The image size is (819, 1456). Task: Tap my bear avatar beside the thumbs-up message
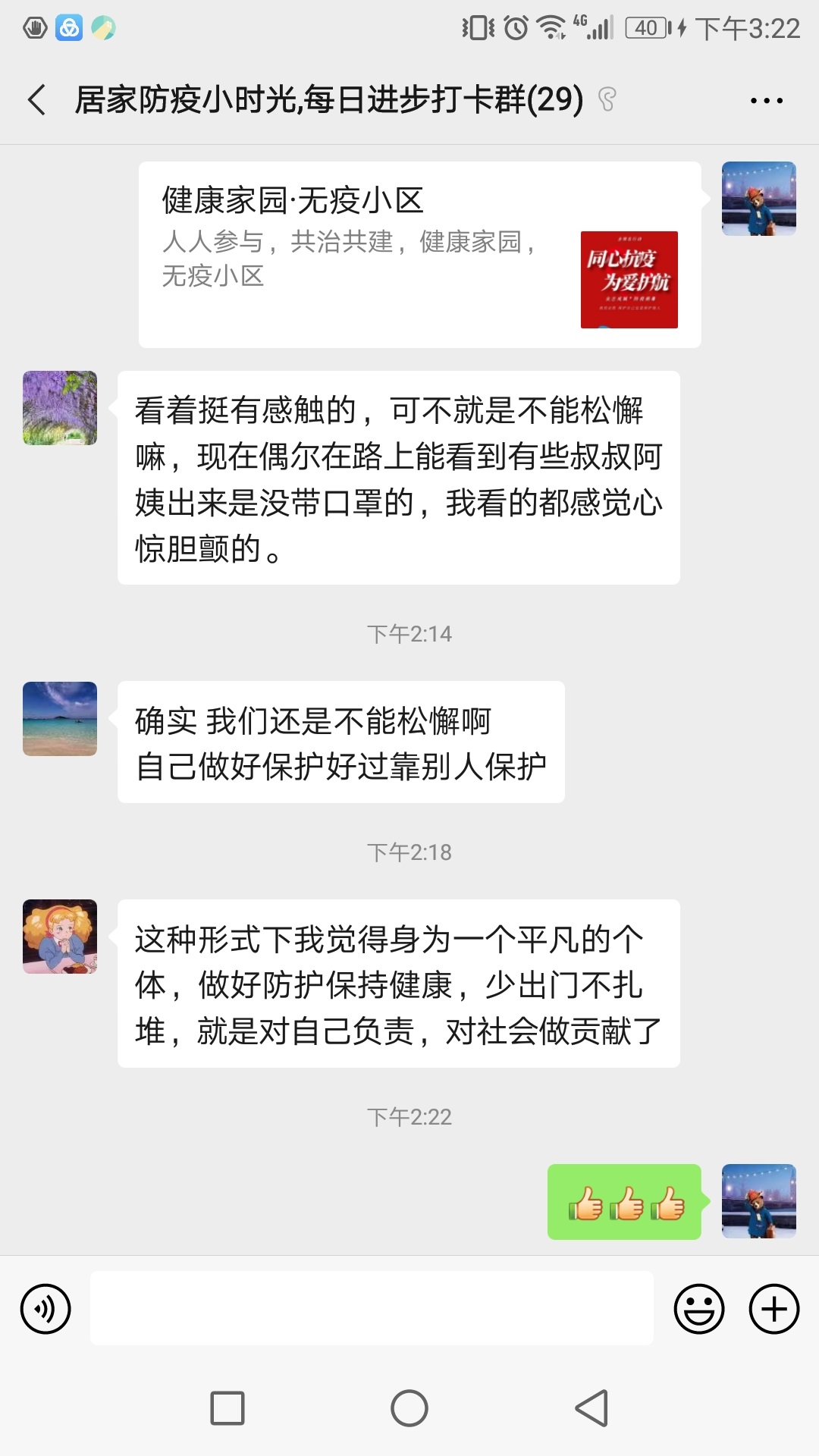[758, 1201]
